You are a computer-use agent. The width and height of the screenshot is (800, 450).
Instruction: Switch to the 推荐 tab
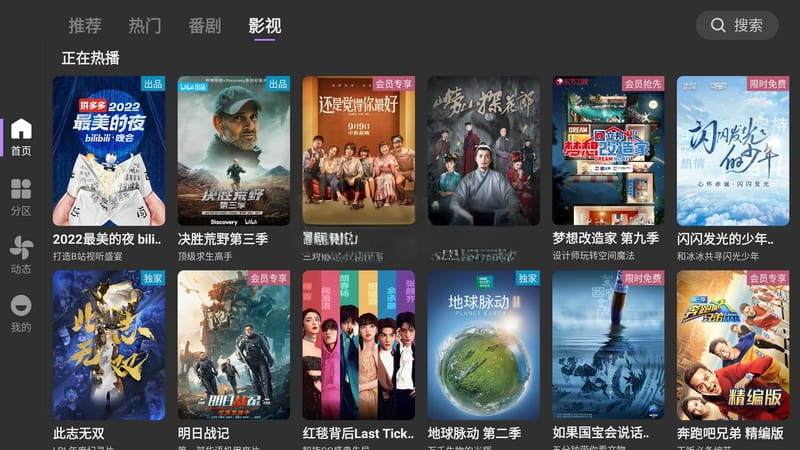pos(85,26)
